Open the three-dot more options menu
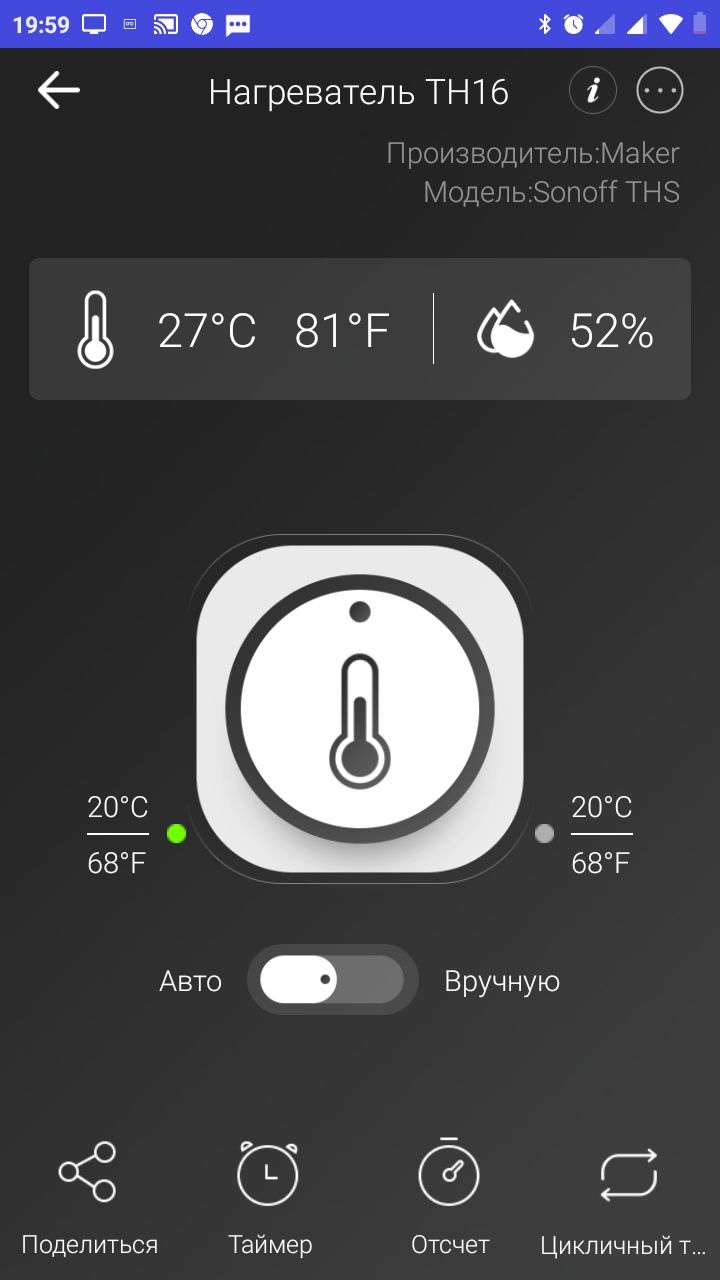Image resolution: width=720 pixels, height=1280 pixels. [660, 92]
